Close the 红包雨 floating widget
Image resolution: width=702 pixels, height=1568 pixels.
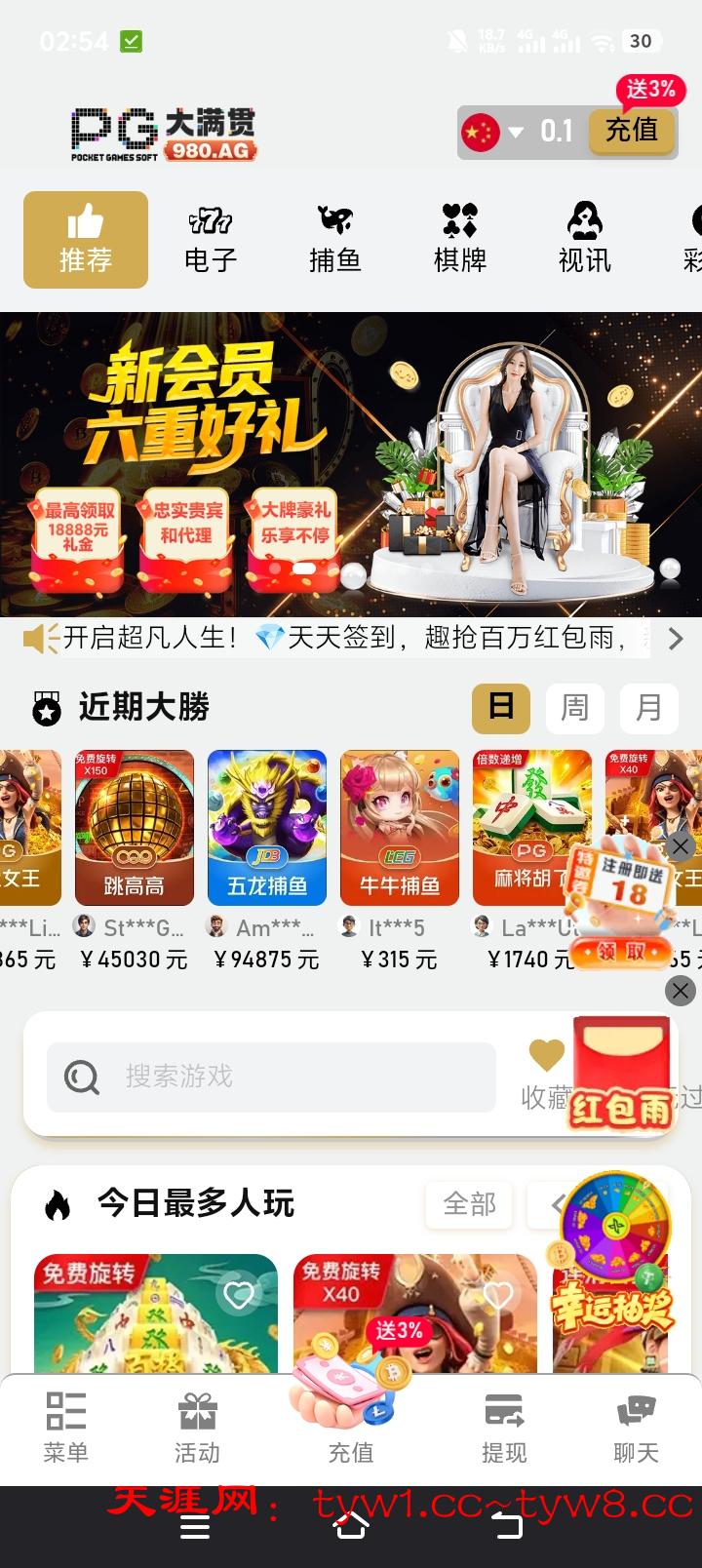[x=680, y=991]
